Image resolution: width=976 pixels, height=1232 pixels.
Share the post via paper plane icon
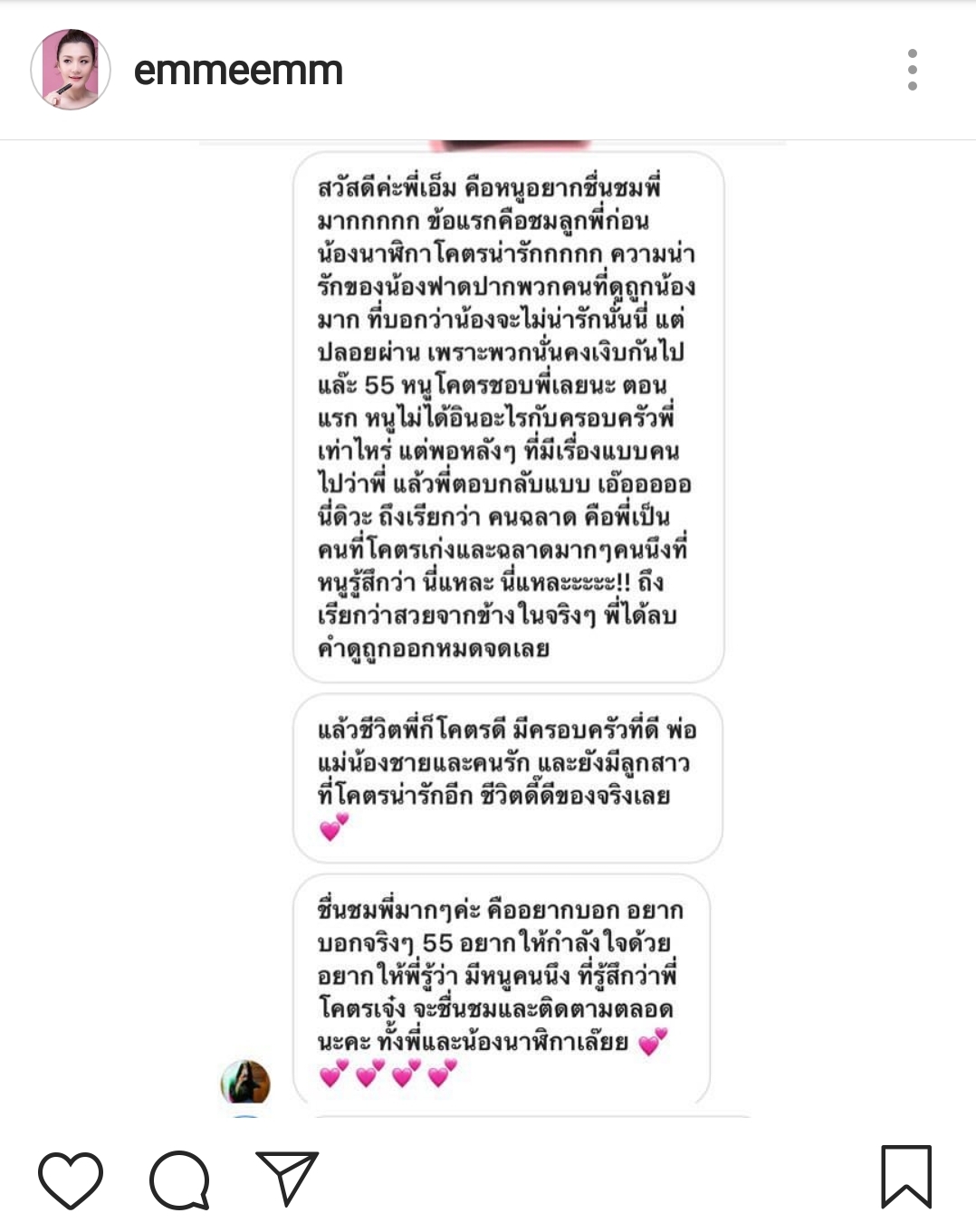tap(287, 1178)
